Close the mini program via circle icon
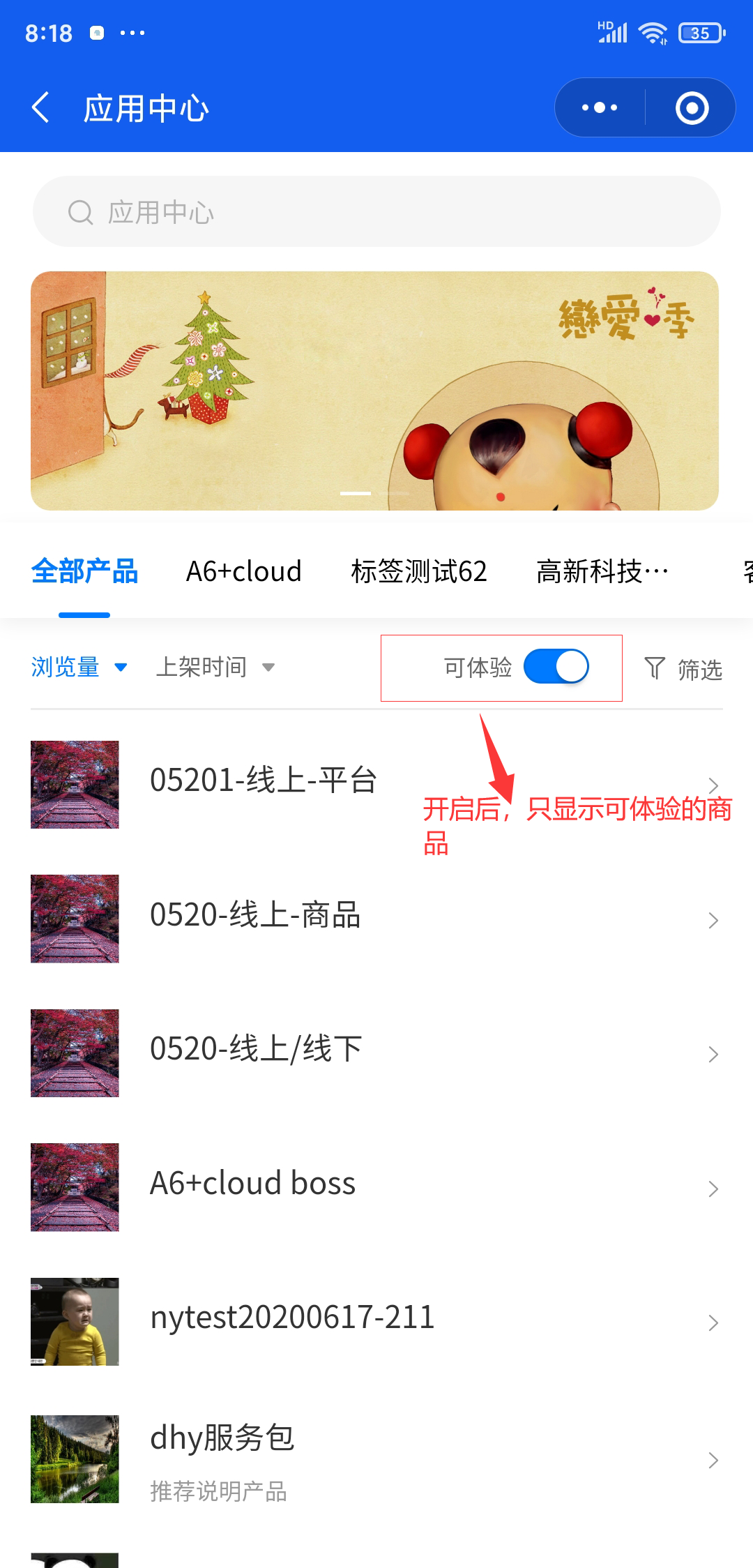This screenshot has height=1568, width=753. point(692,108)
